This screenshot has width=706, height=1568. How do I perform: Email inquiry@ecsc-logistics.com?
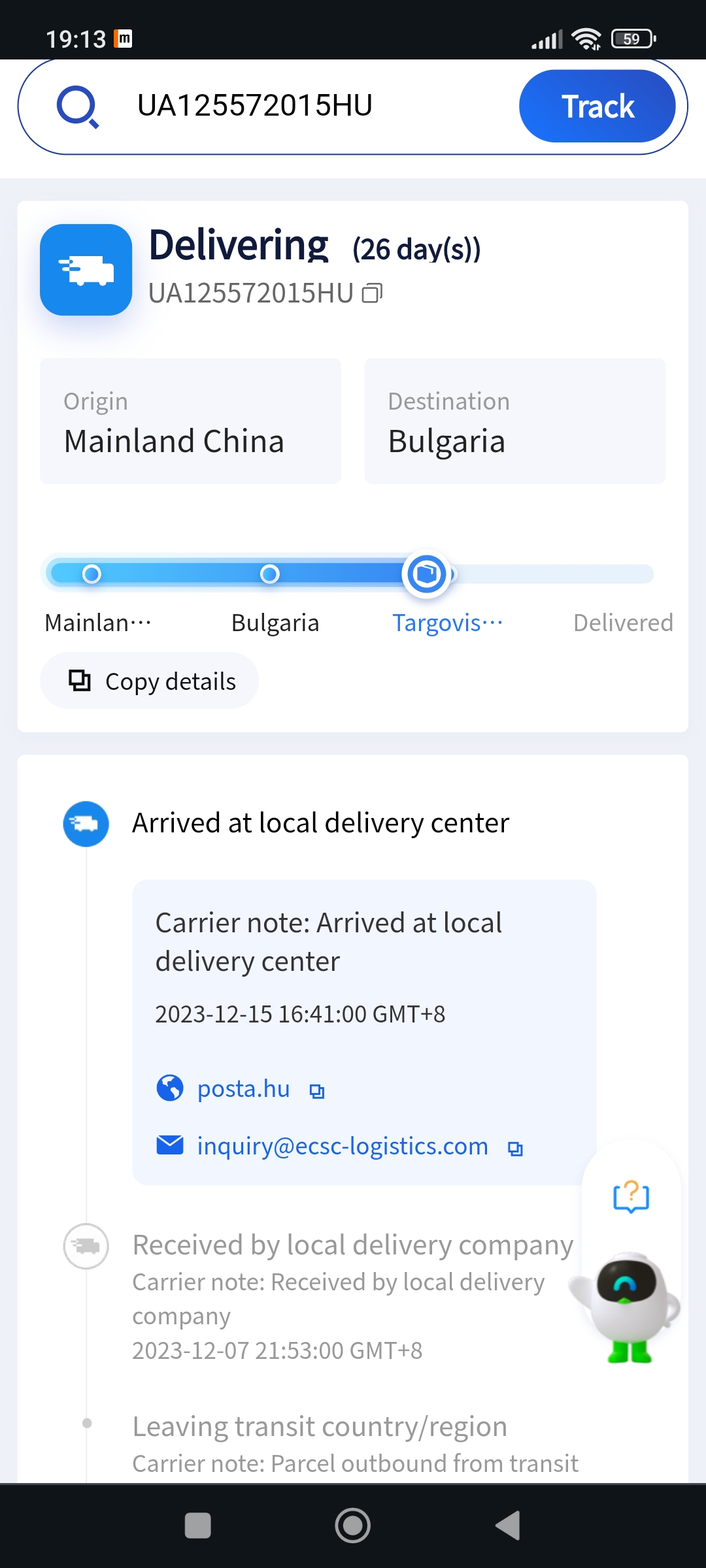pyautogui.click(x=342, y=1146)
